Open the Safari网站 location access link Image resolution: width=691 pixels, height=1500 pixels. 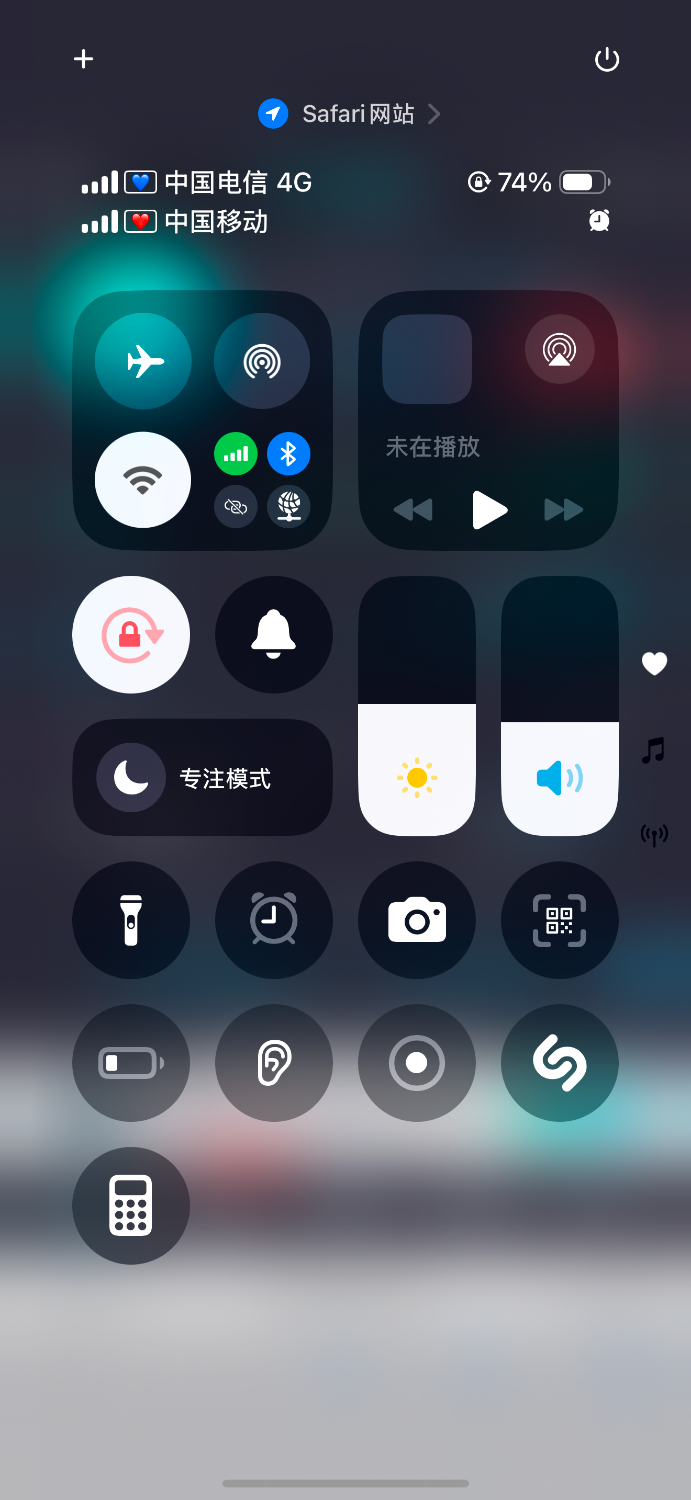[x=350, y=114]
